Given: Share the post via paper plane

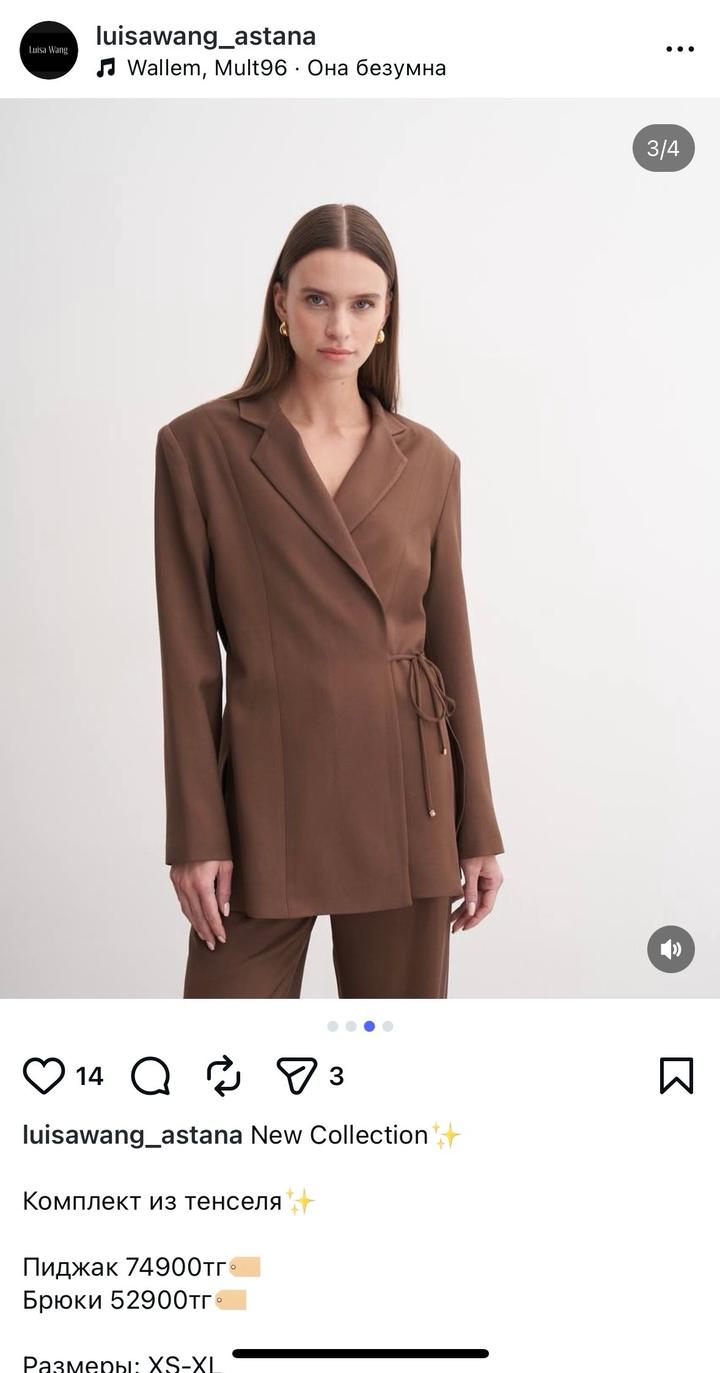Looking at the screenshot, I should [296, 1076].
